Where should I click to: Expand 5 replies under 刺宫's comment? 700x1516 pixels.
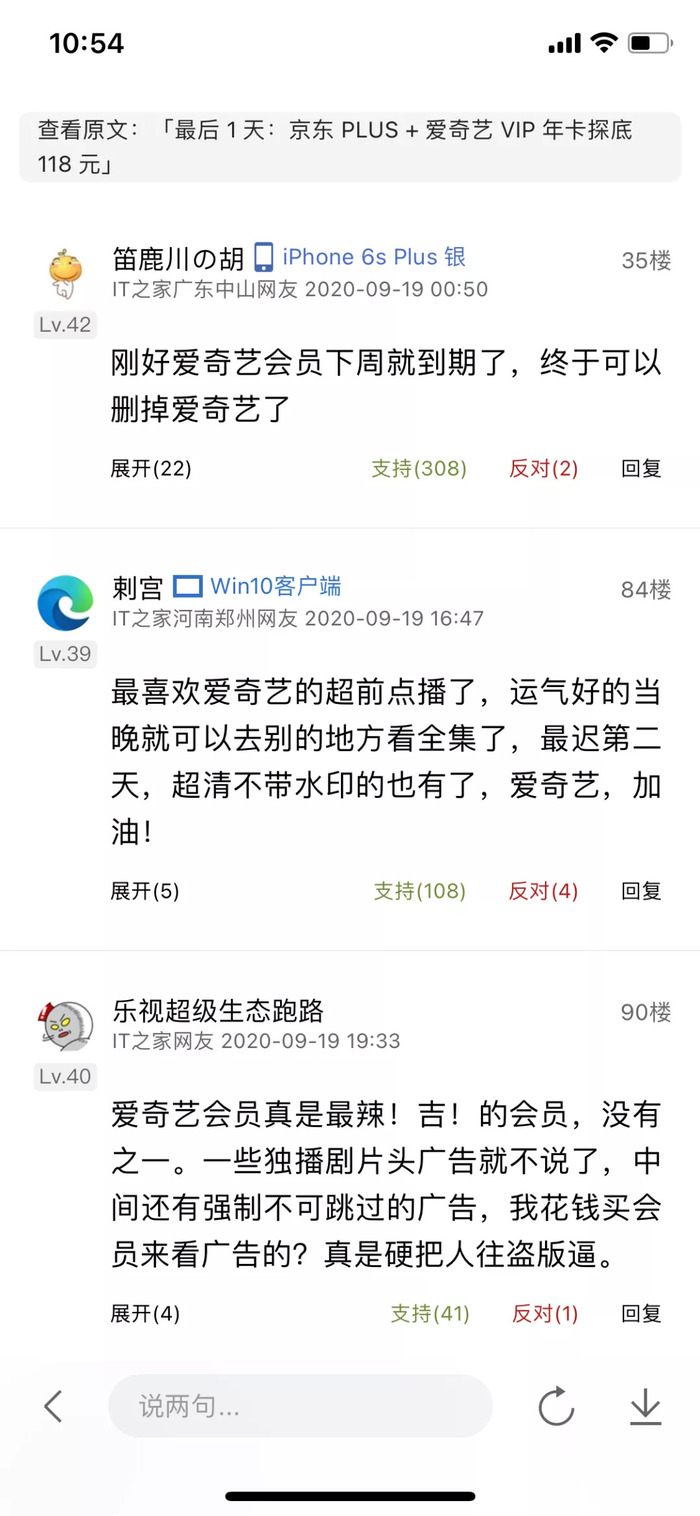(x=145, y=890)
